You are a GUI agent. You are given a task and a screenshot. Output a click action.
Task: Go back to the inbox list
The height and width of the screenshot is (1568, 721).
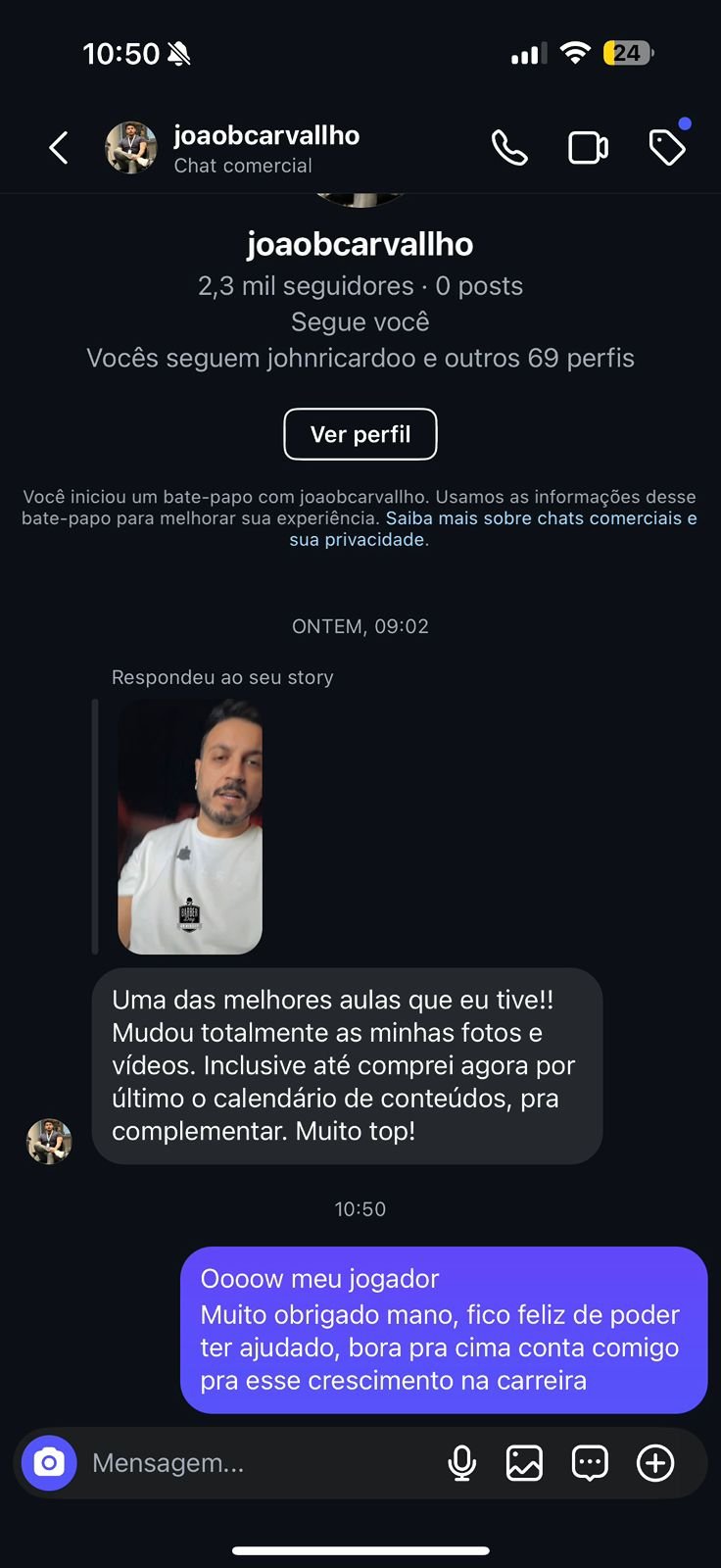(x=59, y=148)
